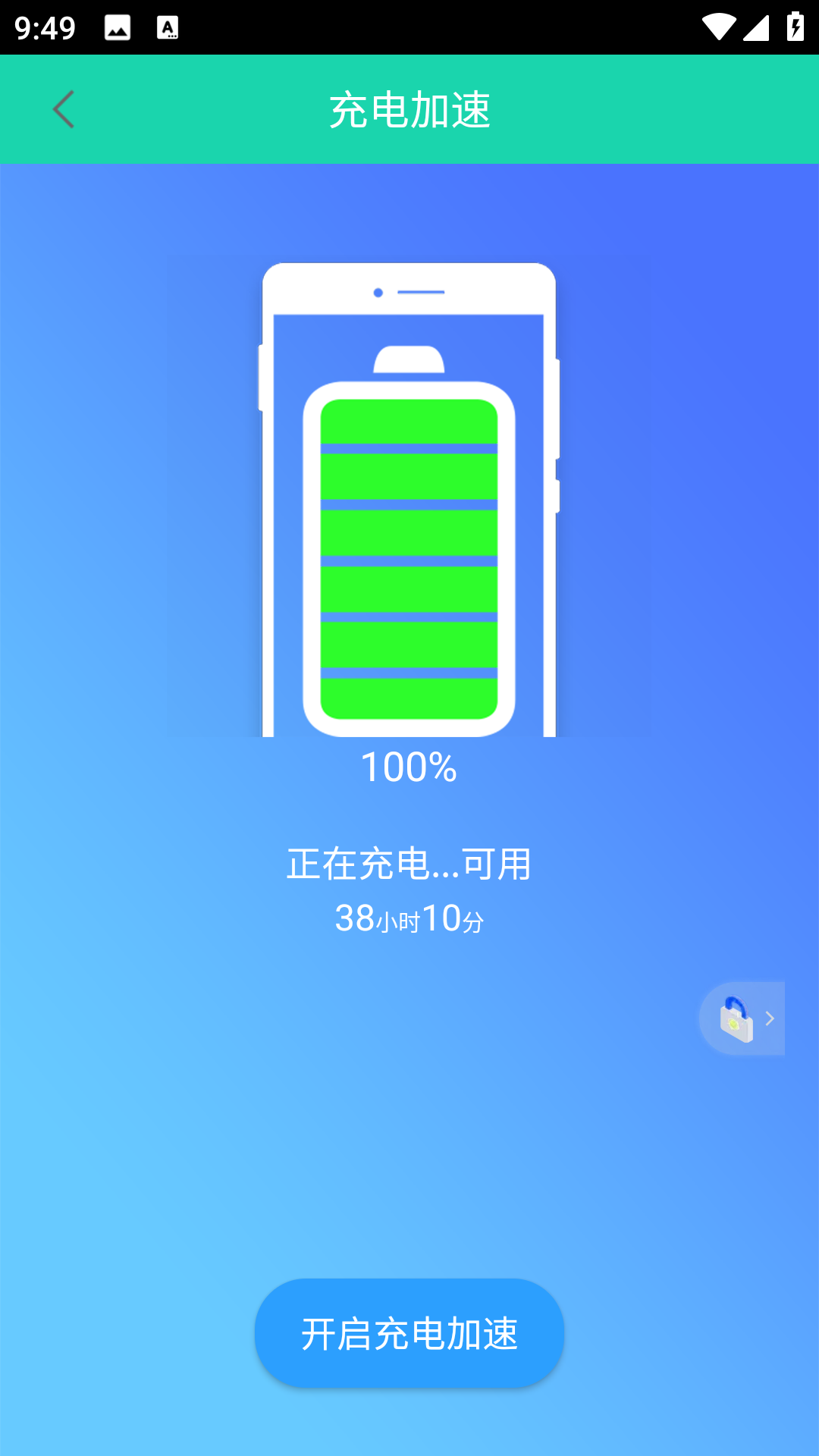819x1456 pixels.
Task: Open the lock widget with the padlock icon
Action: [734, 1018]
